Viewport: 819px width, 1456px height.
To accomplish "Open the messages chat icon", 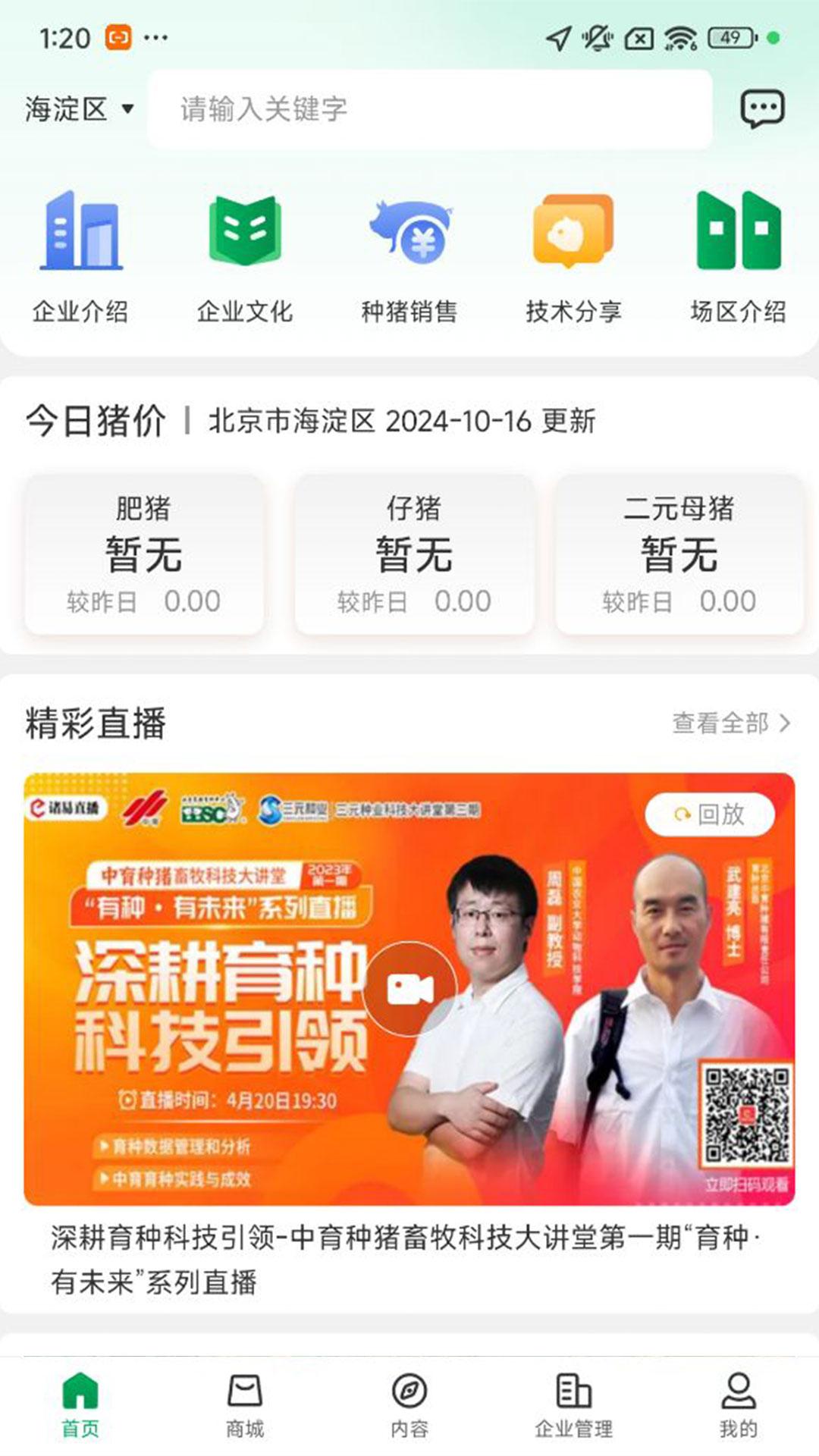I will coord(761,109).
